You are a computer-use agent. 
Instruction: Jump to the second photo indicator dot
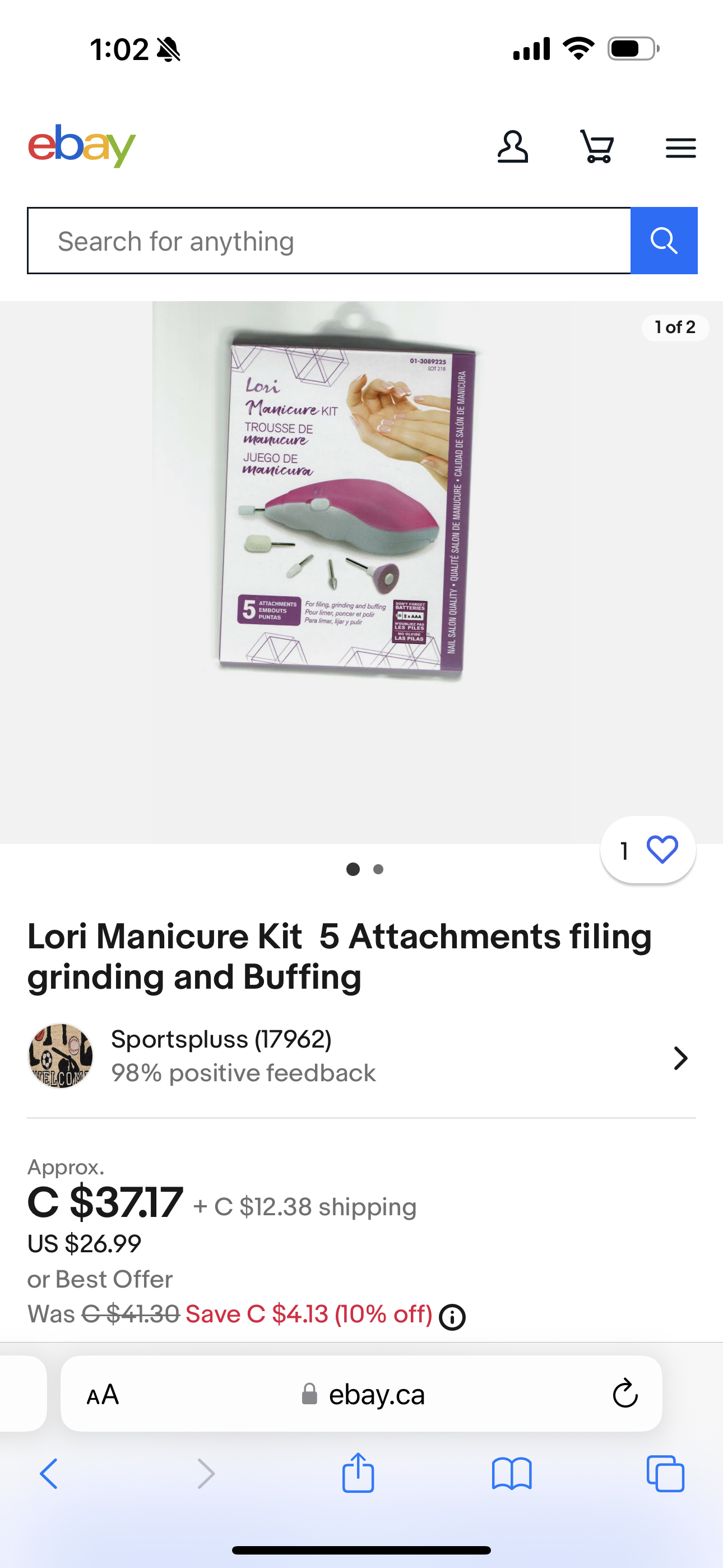(x=378, y=869)
